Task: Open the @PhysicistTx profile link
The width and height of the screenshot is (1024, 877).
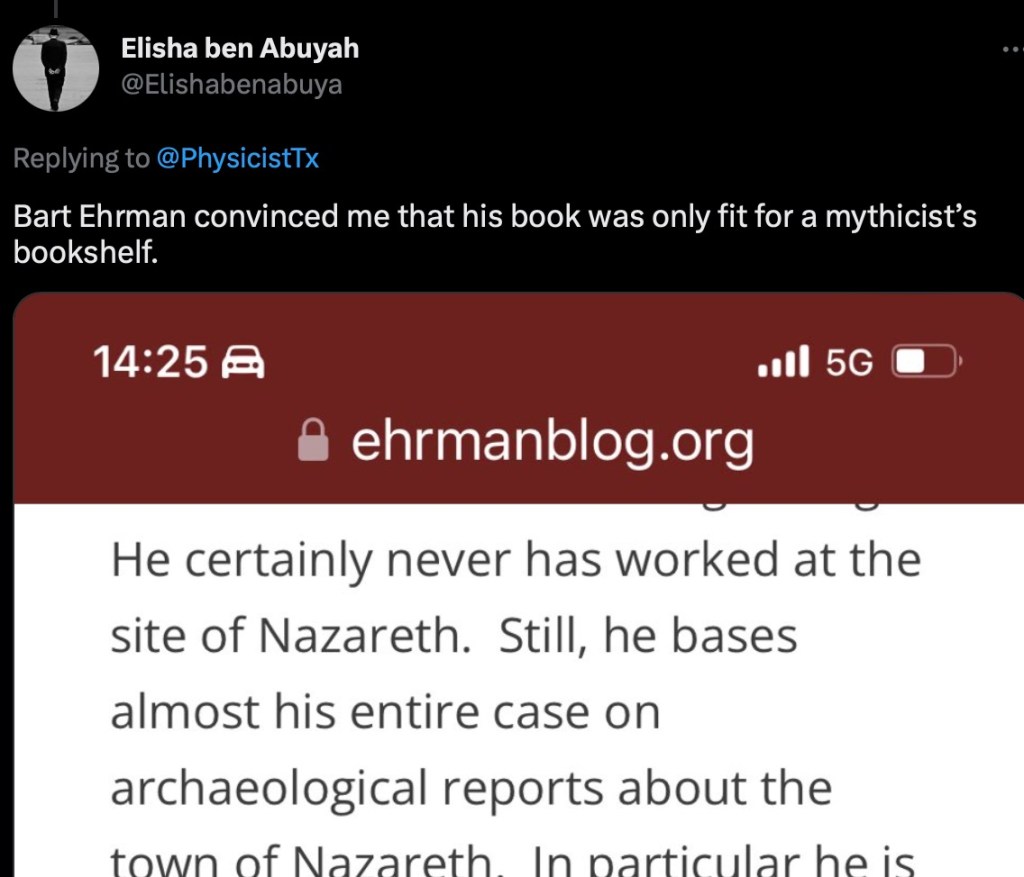Action: point(238,158)
